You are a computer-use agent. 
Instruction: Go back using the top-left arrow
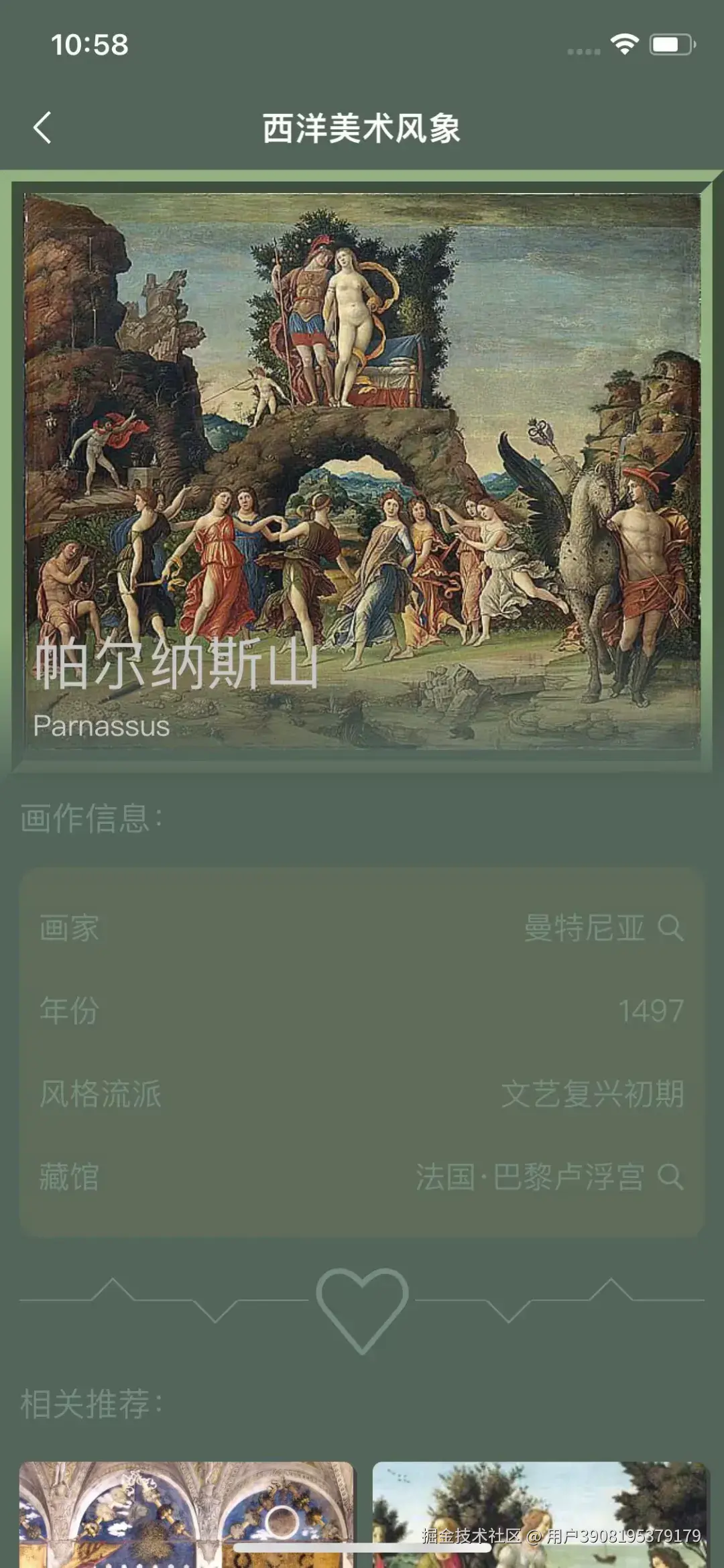pos(42,127)
